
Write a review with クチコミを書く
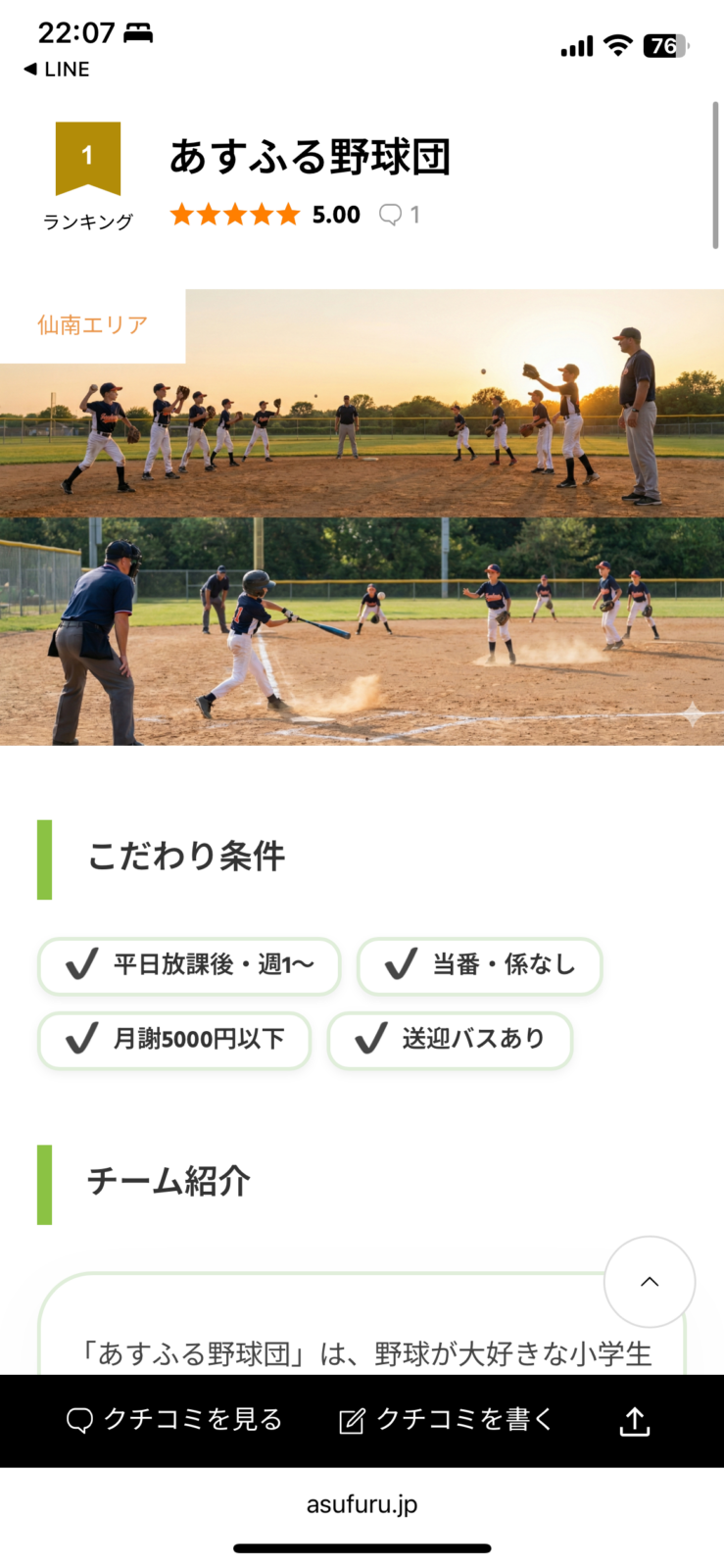tap(447, 1420)
